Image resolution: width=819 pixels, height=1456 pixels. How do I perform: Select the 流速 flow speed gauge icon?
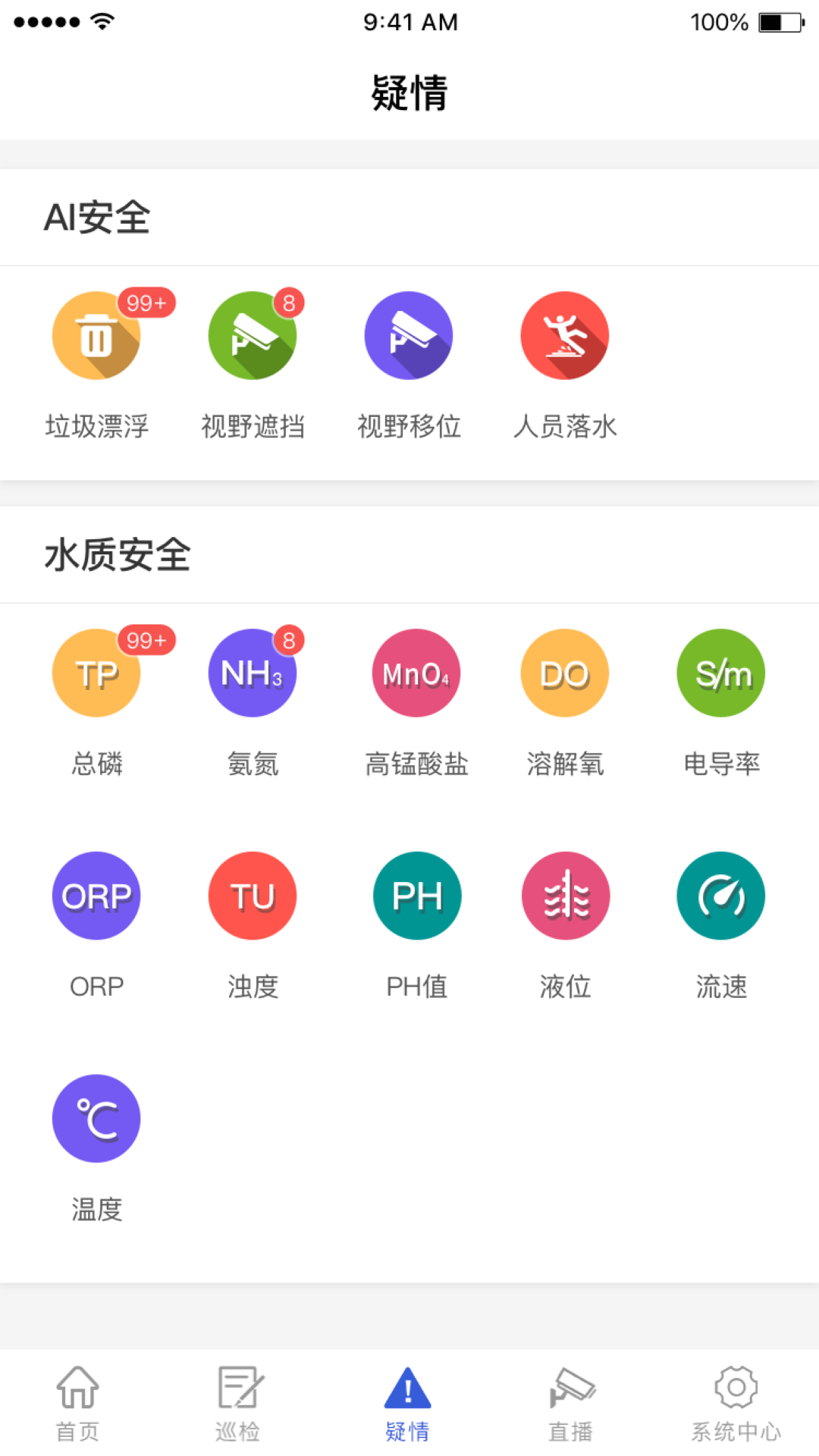720,896
